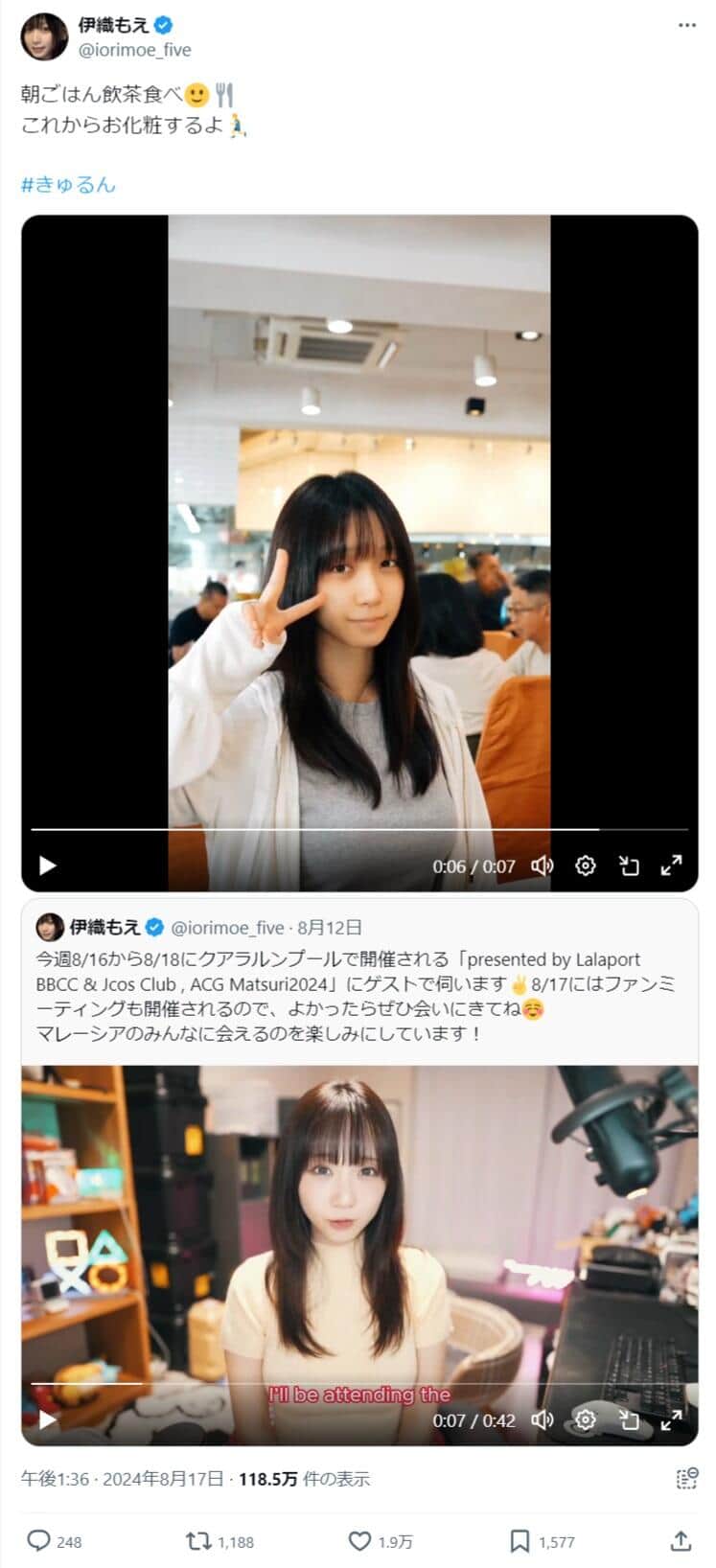Play the main video

(x=47, y=866)
